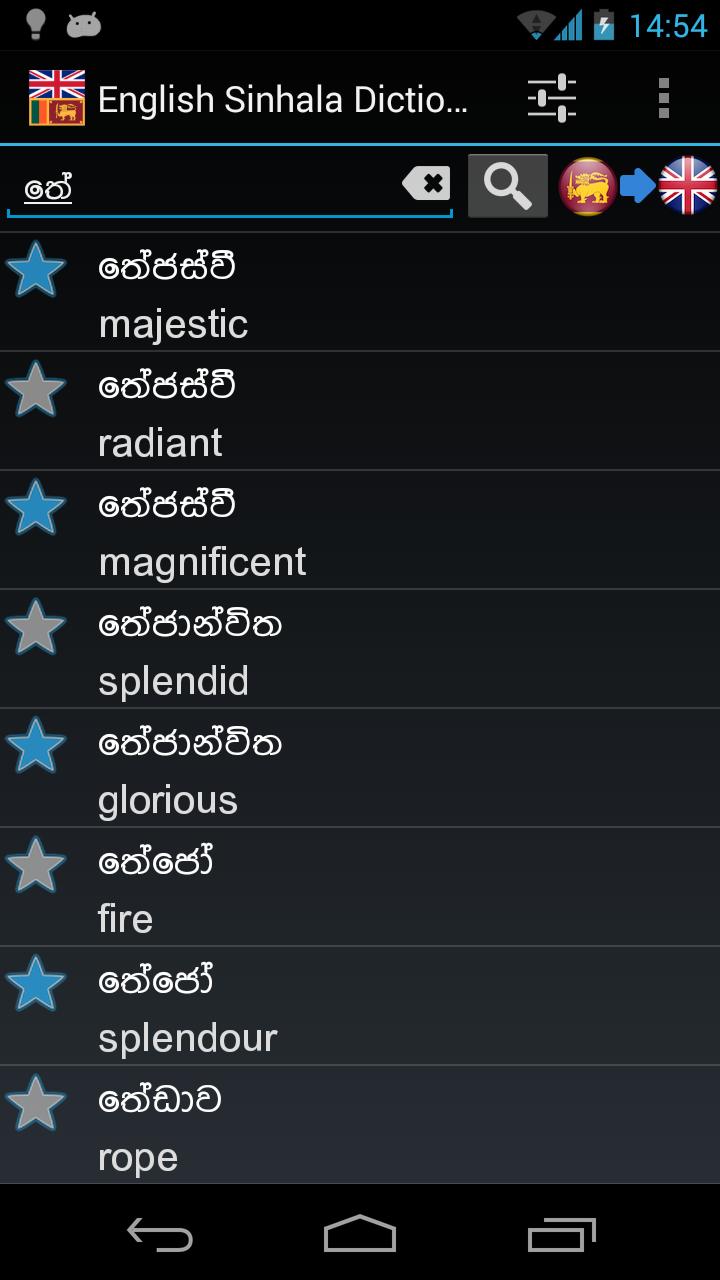
Task: Unfavorite the majestic entry star
Action: coord(37,270)
